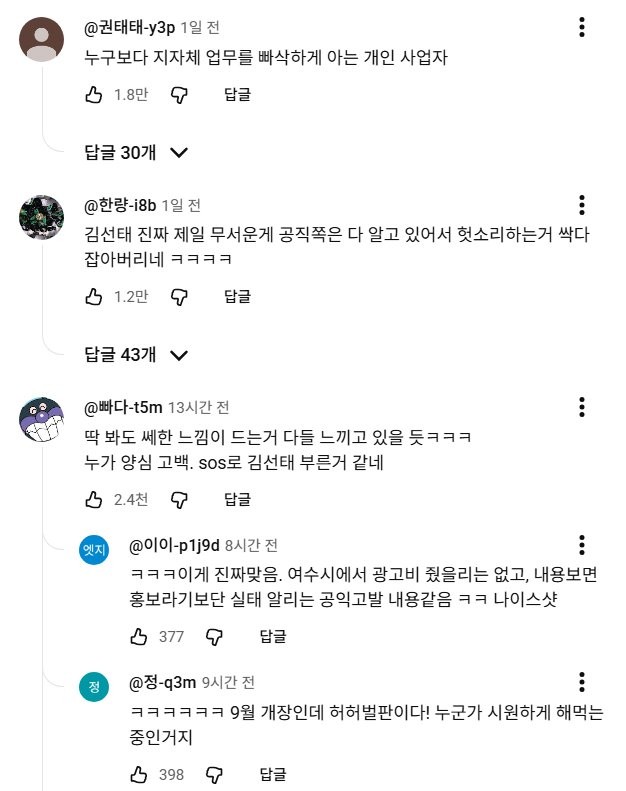The image size is (626, 791).
Task: Like the reply by @정-q3m
Action: click(140, 774)
